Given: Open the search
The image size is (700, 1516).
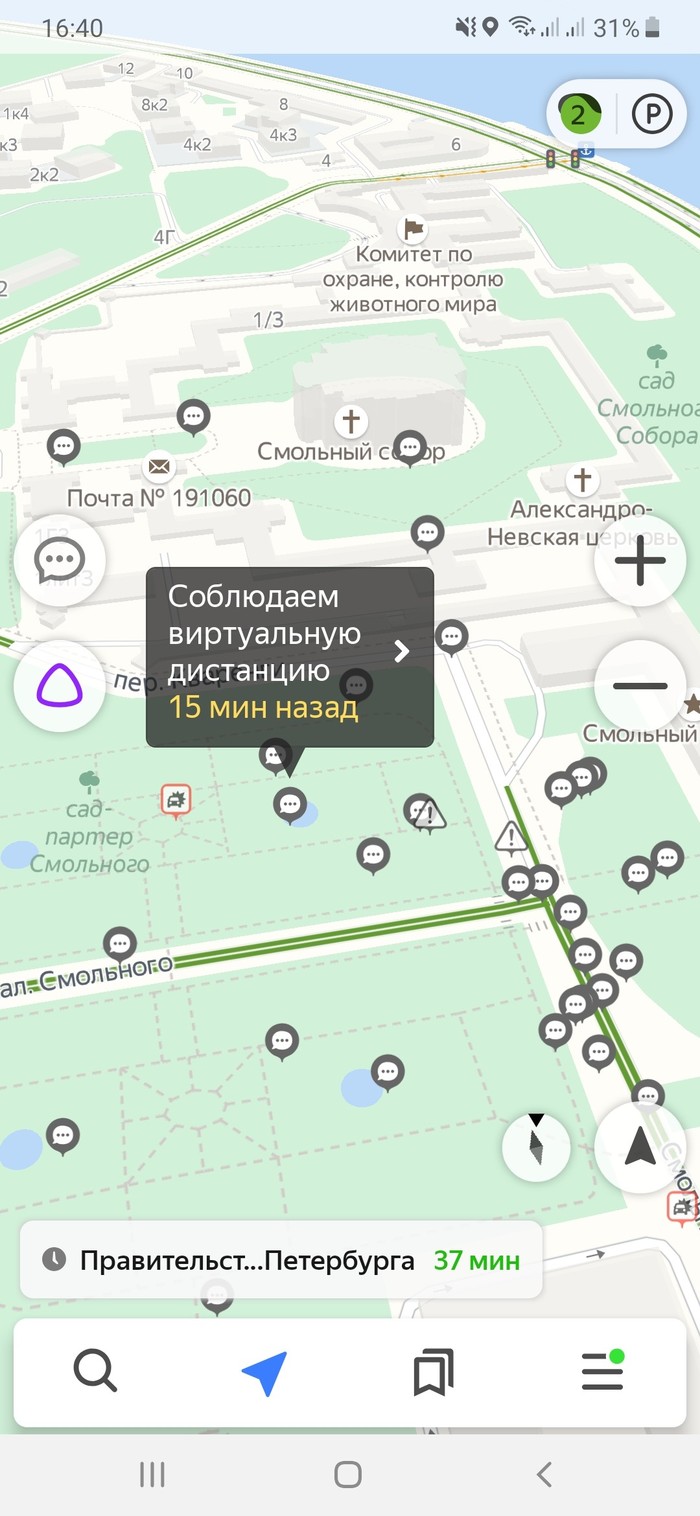Looking at the screenshot, I should coord(96,1372).
